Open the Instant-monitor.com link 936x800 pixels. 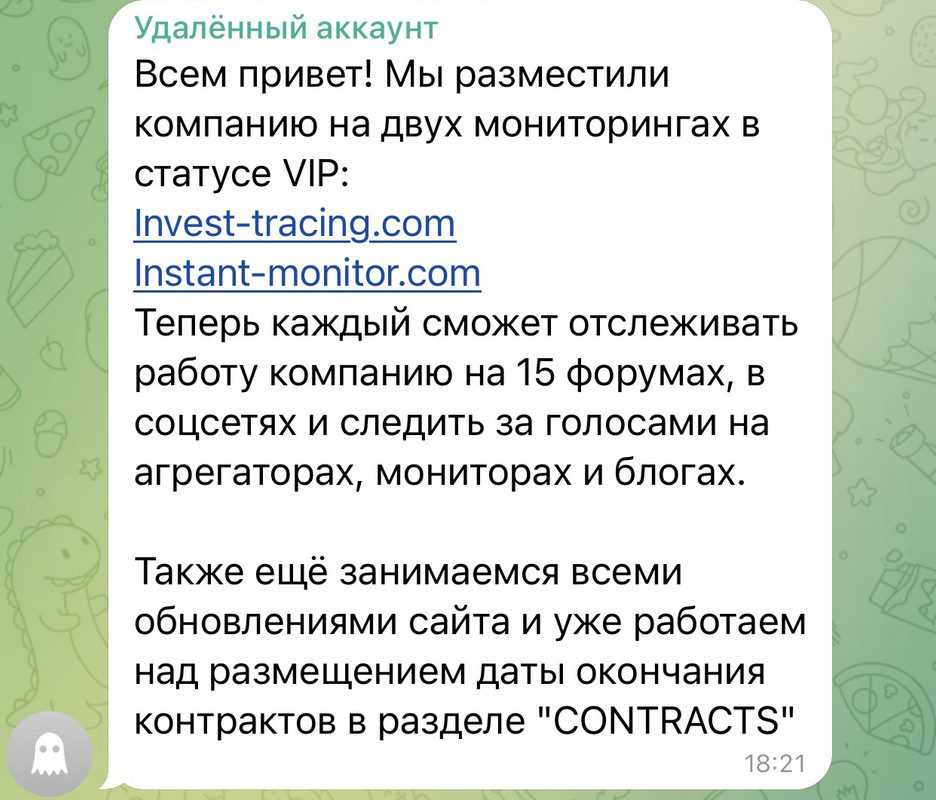point(307,272)
